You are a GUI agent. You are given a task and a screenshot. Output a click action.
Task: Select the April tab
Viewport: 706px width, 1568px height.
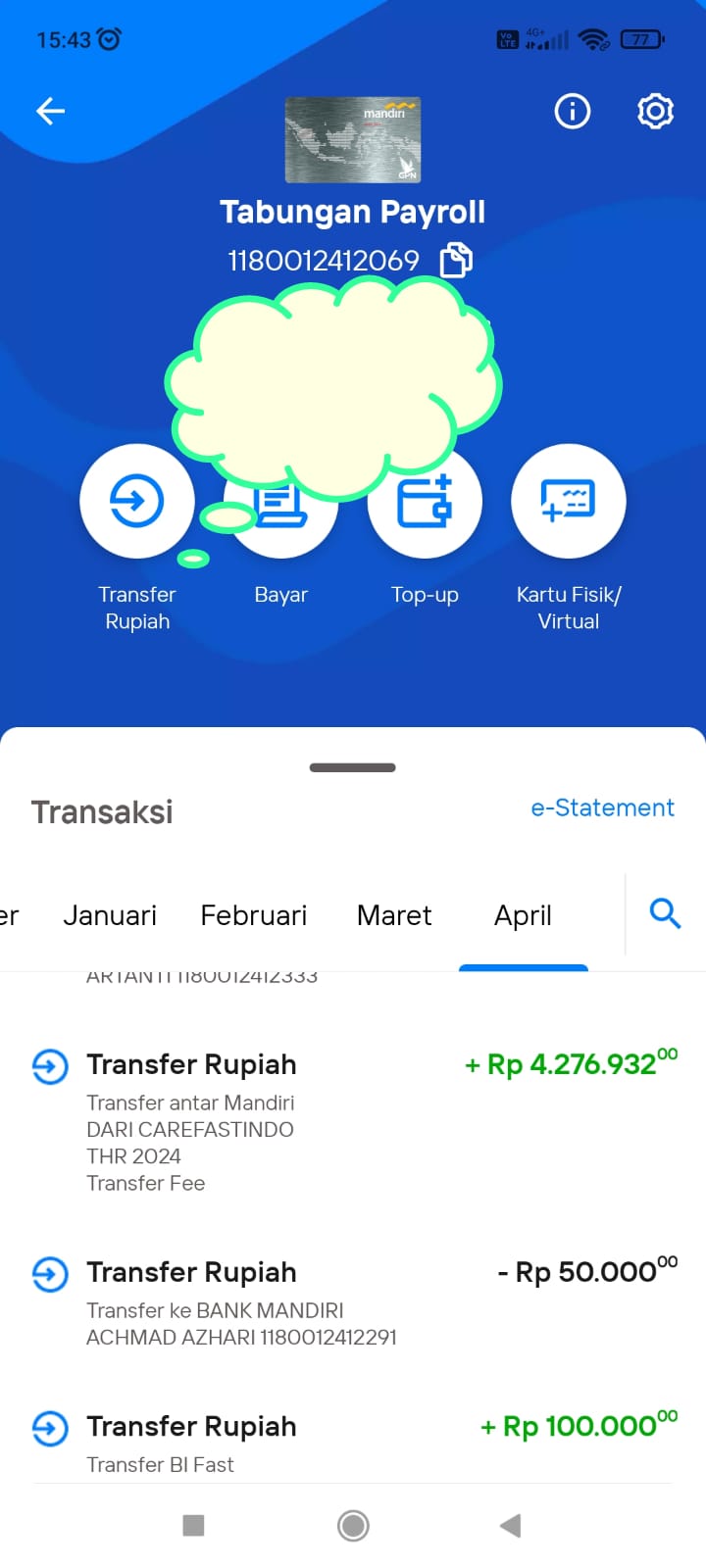523,916
